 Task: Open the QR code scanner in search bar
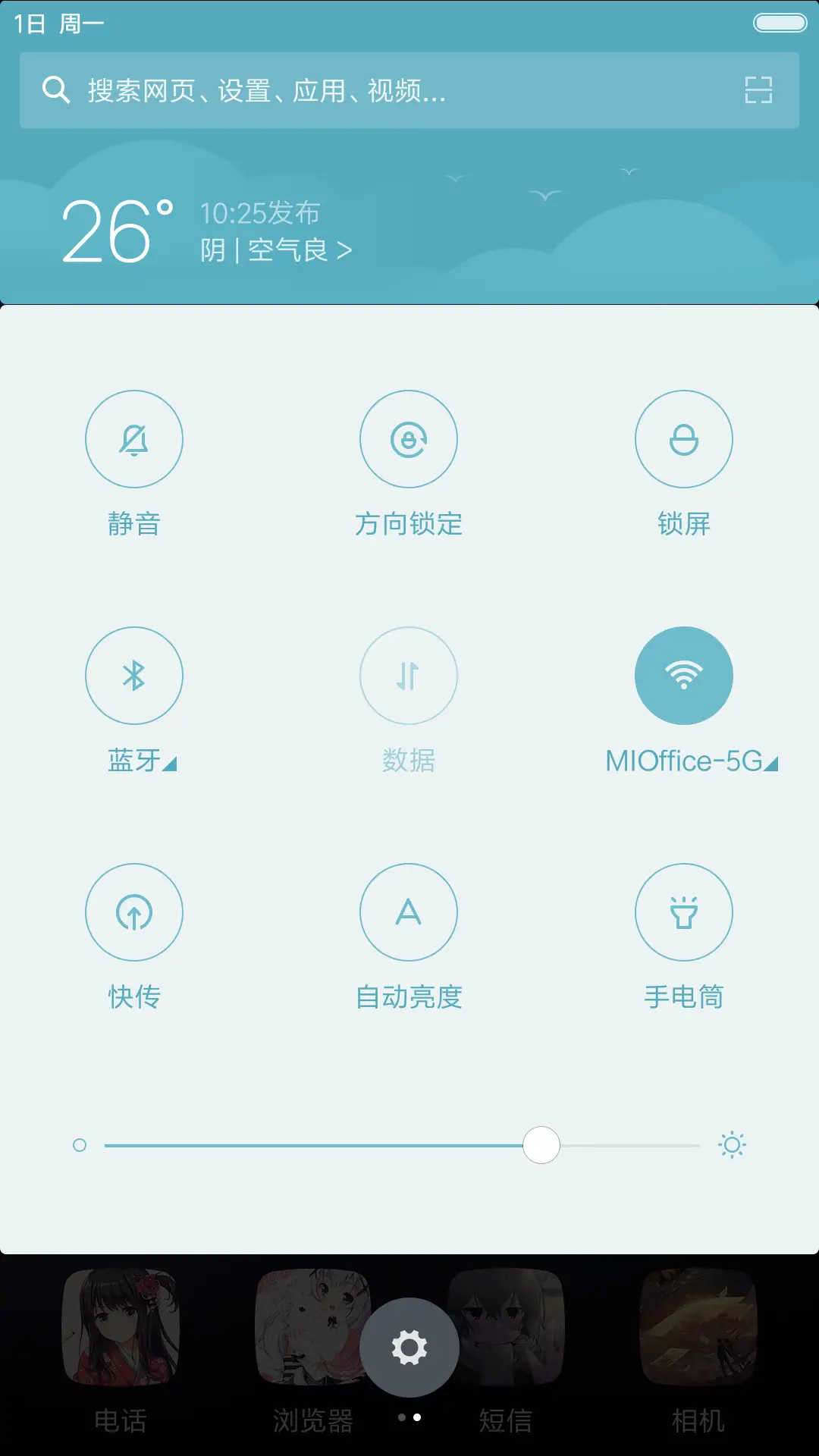[x=756, y=91]
